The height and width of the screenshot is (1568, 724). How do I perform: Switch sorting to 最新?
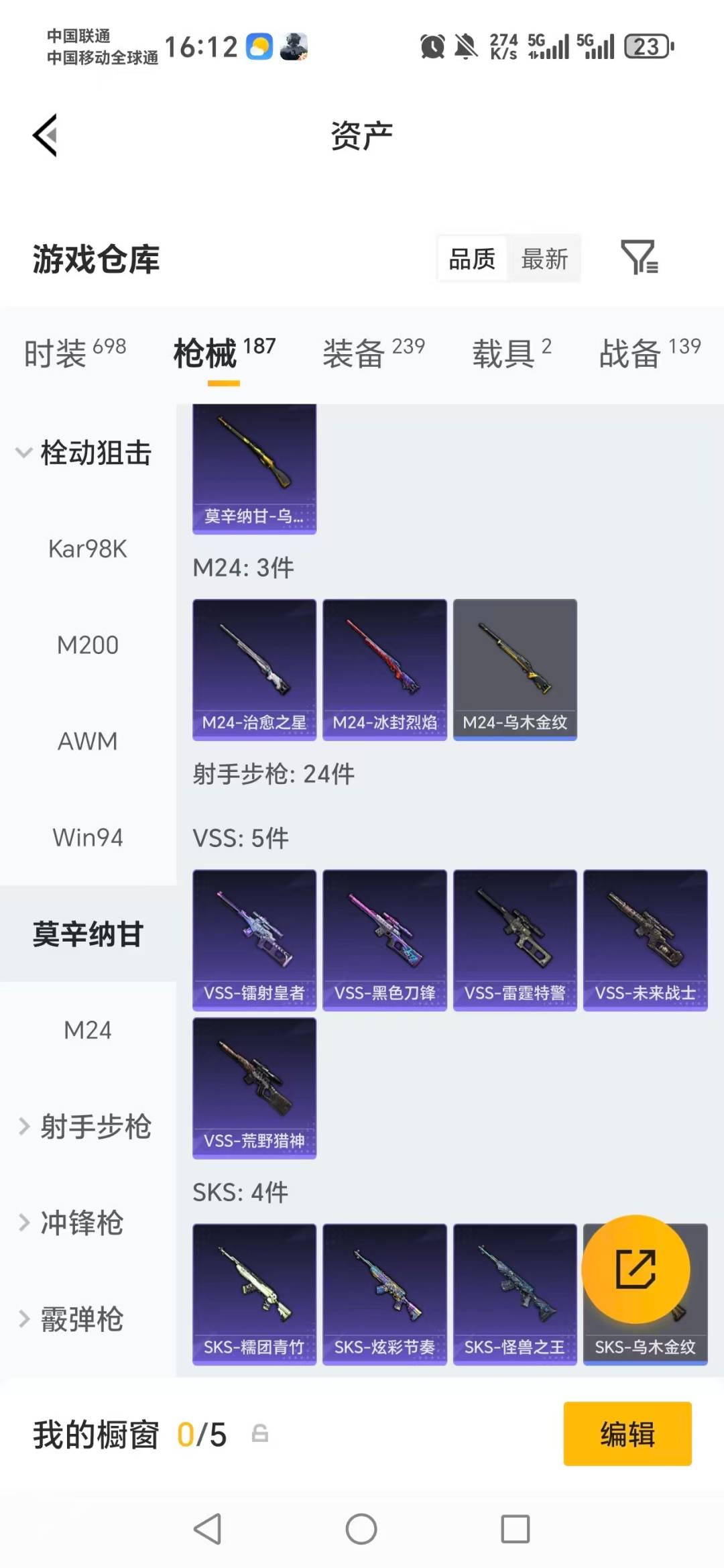[545, 258]
